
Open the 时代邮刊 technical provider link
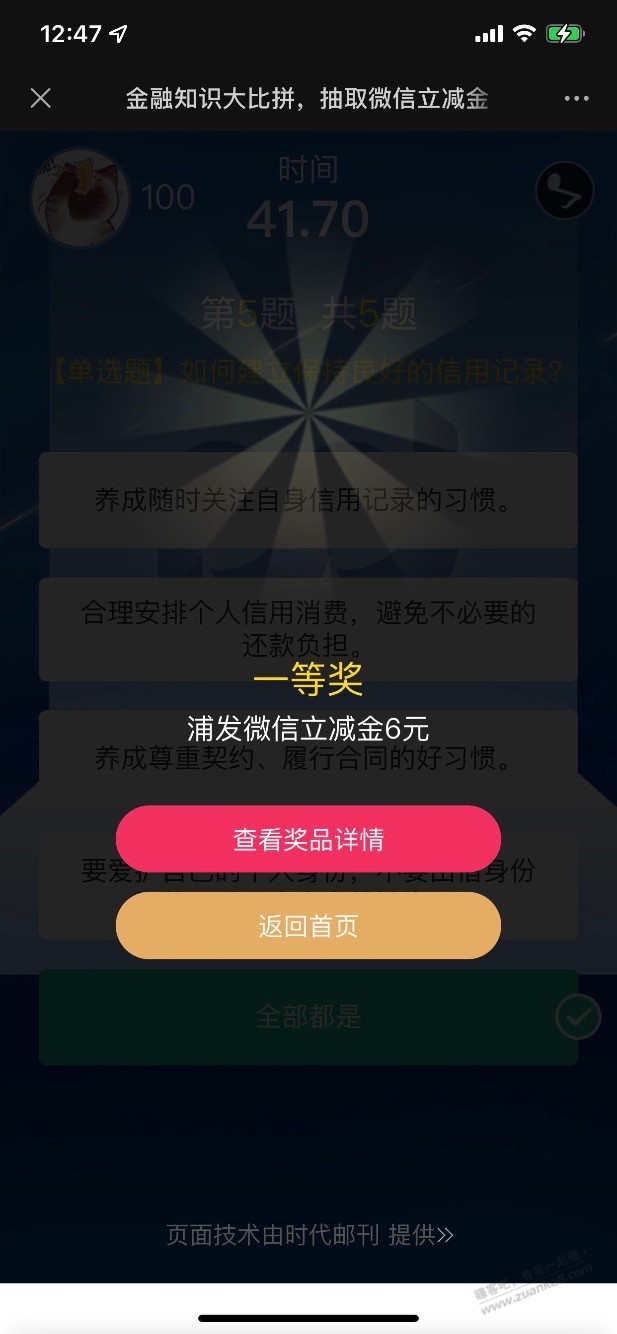tap(310, 1235)
